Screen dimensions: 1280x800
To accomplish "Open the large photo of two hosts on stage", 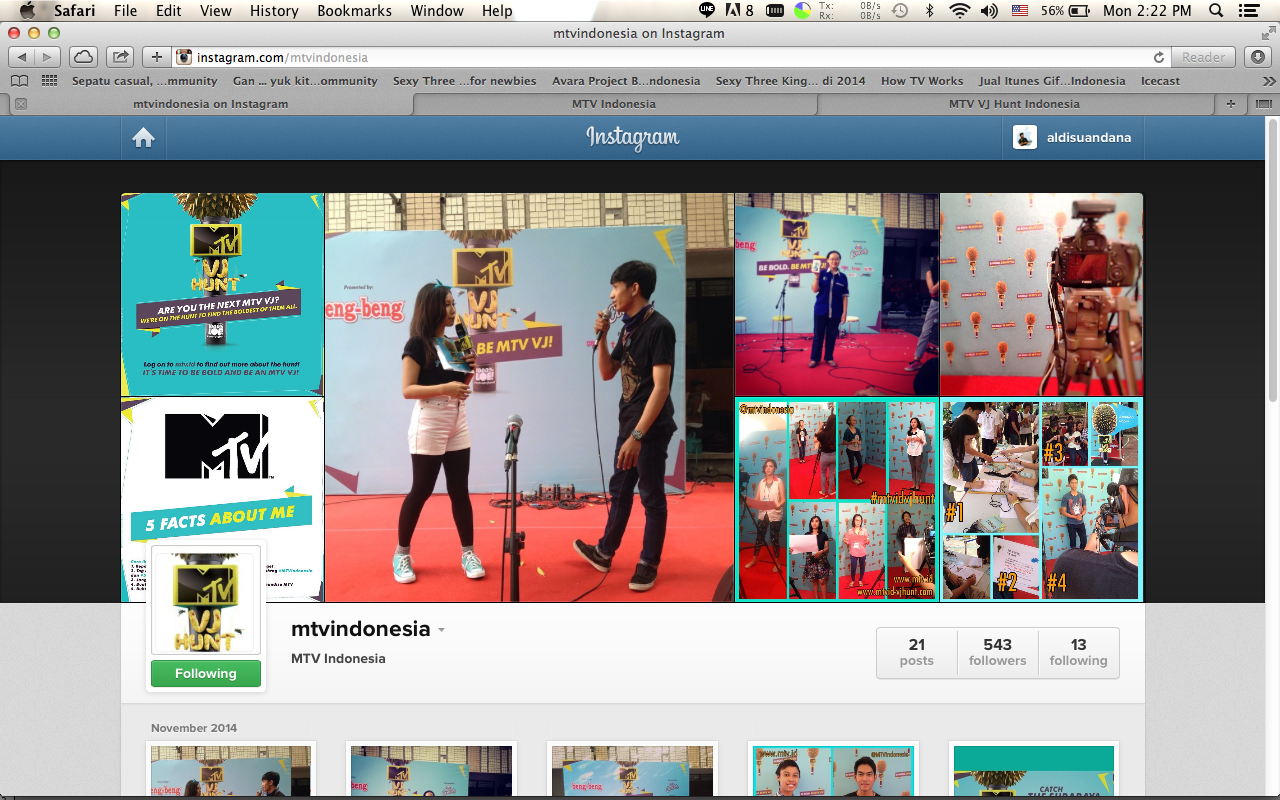I will pos(529,398).
